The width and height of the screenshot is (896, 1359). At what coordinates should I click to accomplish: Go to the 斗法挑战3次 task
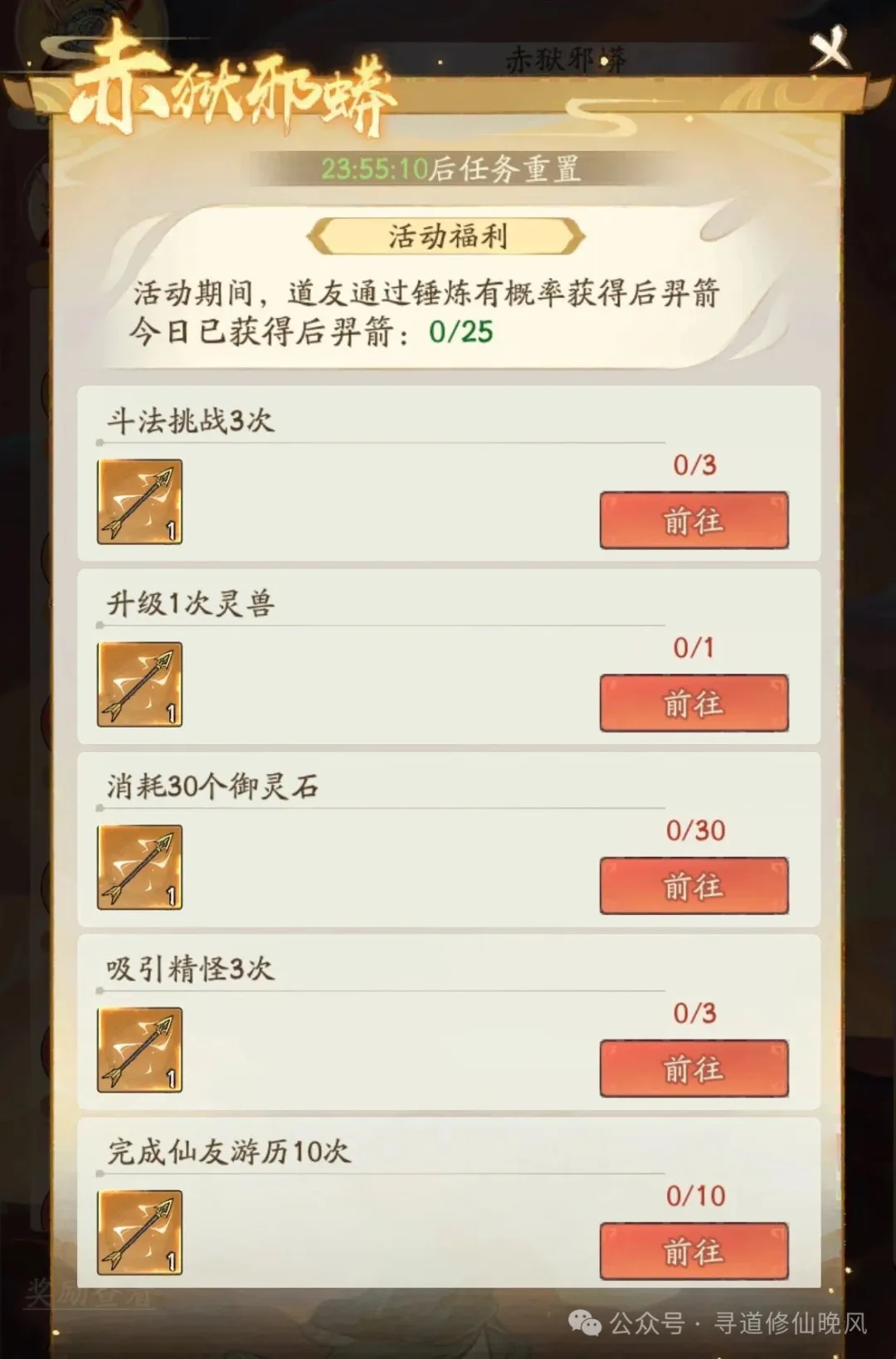pos(694,521)
